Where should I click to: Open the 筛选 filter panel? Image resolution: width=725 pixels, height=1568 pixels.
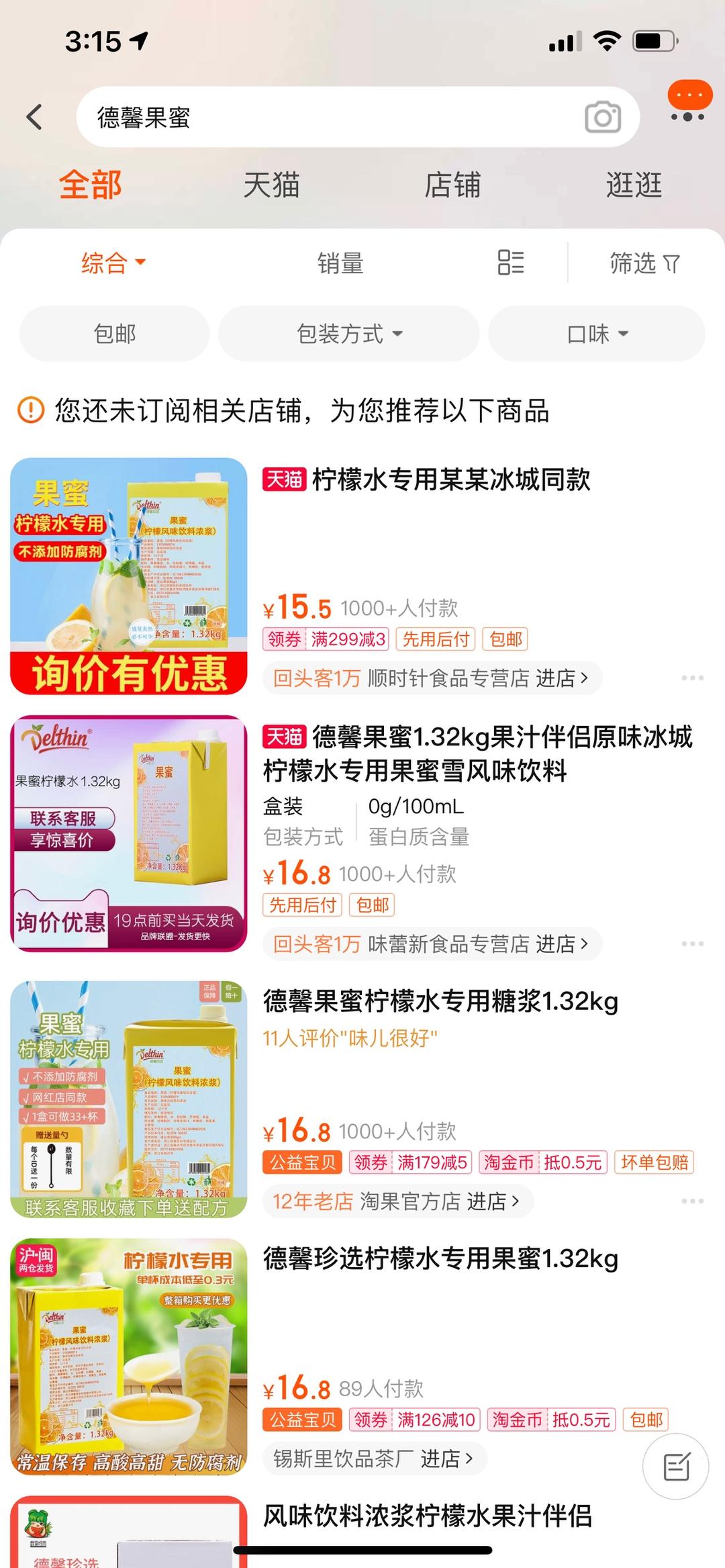point(644,263)
